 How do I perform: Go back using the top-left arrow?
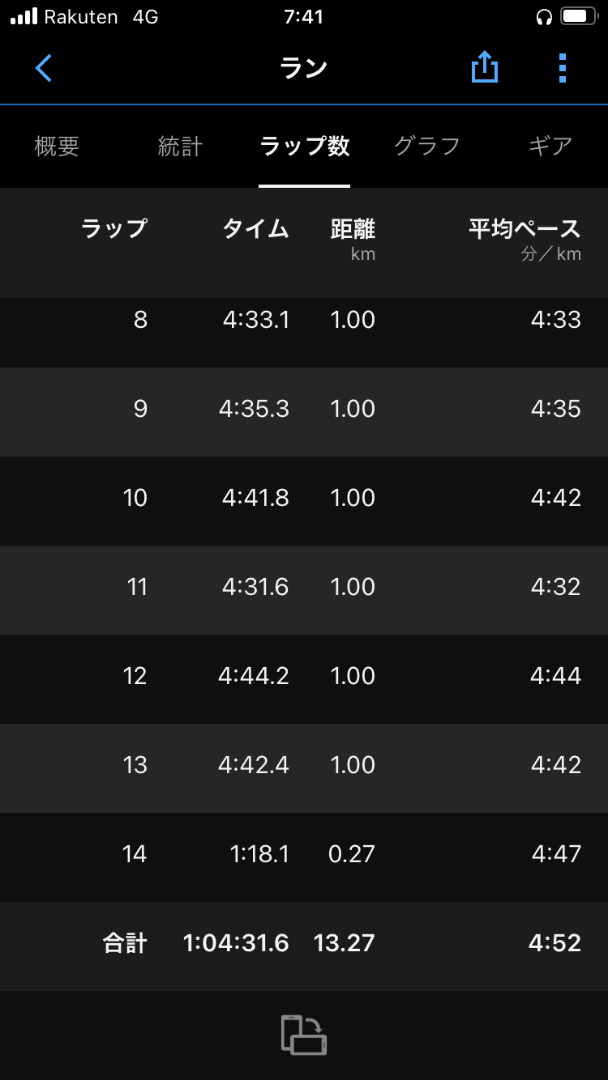pyautogui.click(x=43, y=69)
